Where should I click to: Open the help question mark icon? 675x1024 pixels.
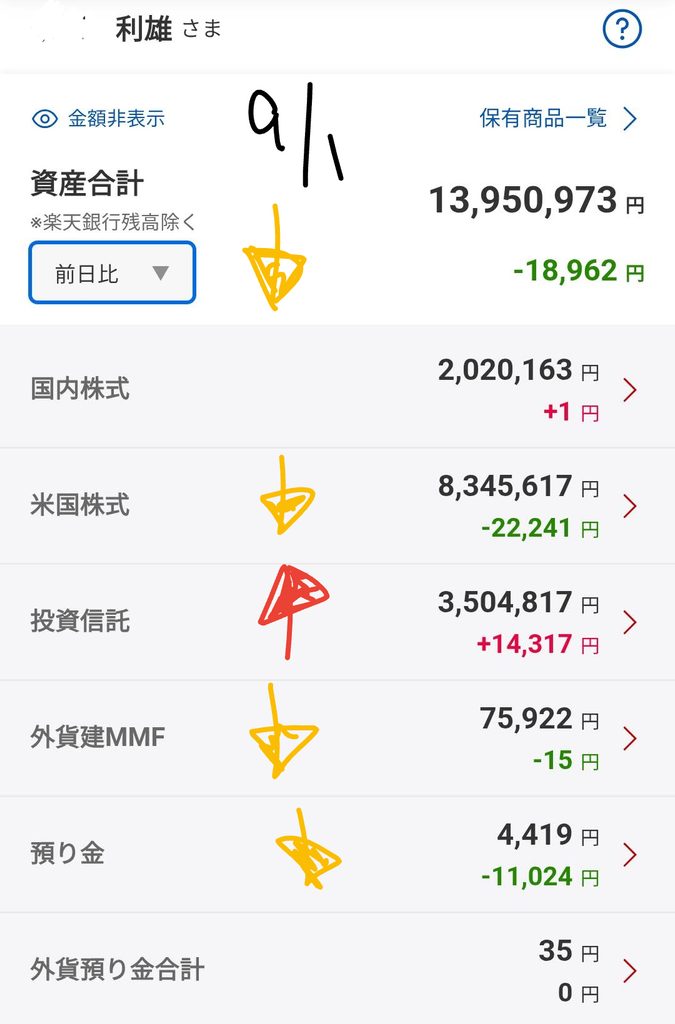(x=621, y=29)
